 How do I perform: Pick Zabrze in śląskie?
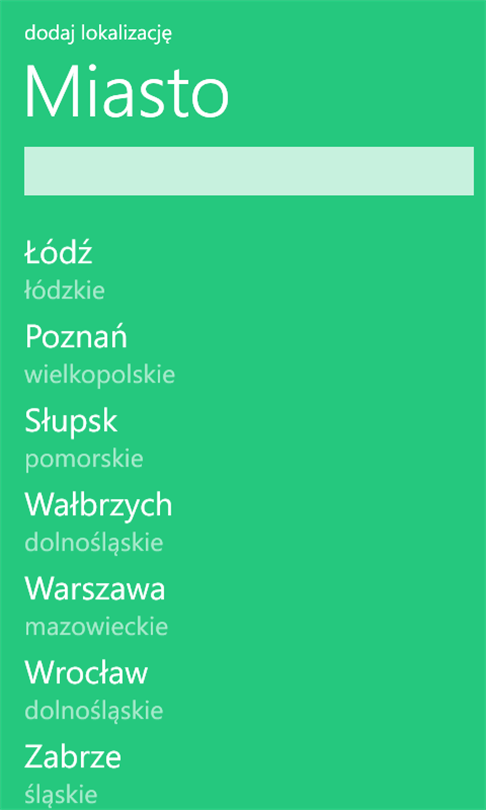tap(249, 775)
